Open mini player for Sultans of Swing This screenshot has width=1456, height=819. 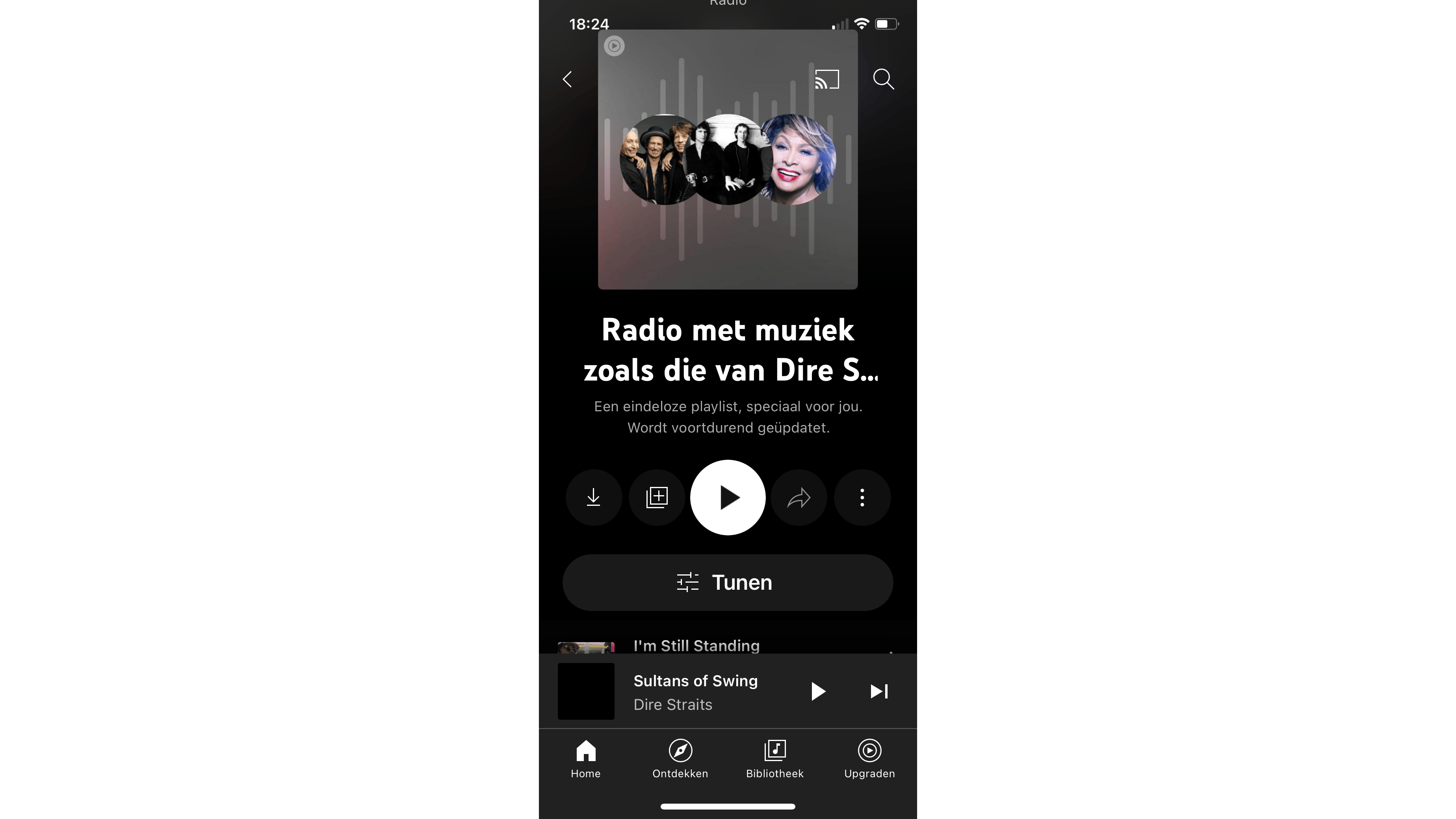[695, 691]
